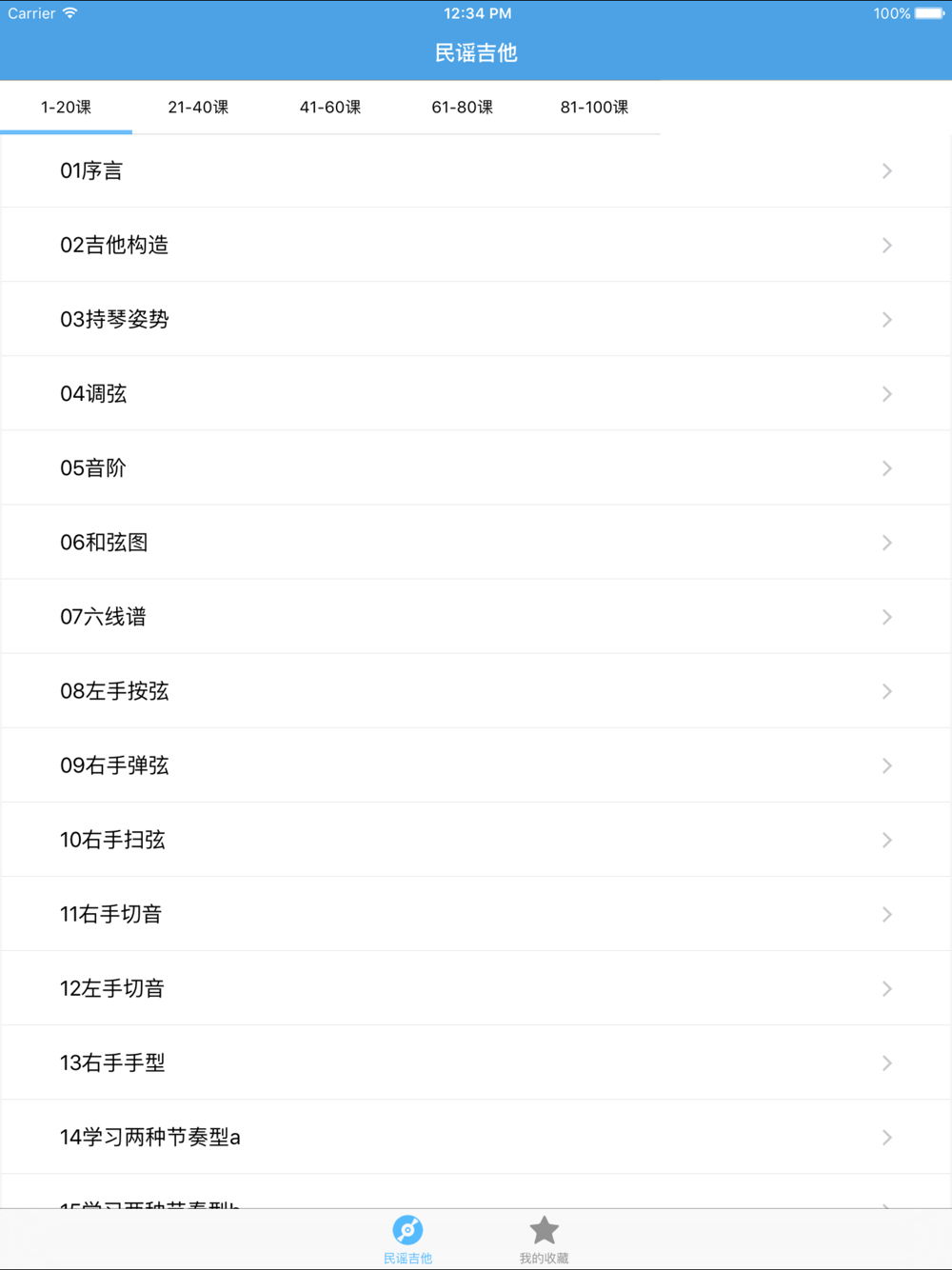Screen dimensions: 952x1270
Task: Open the 07六线谱 lesson
Action: point(476,617)
